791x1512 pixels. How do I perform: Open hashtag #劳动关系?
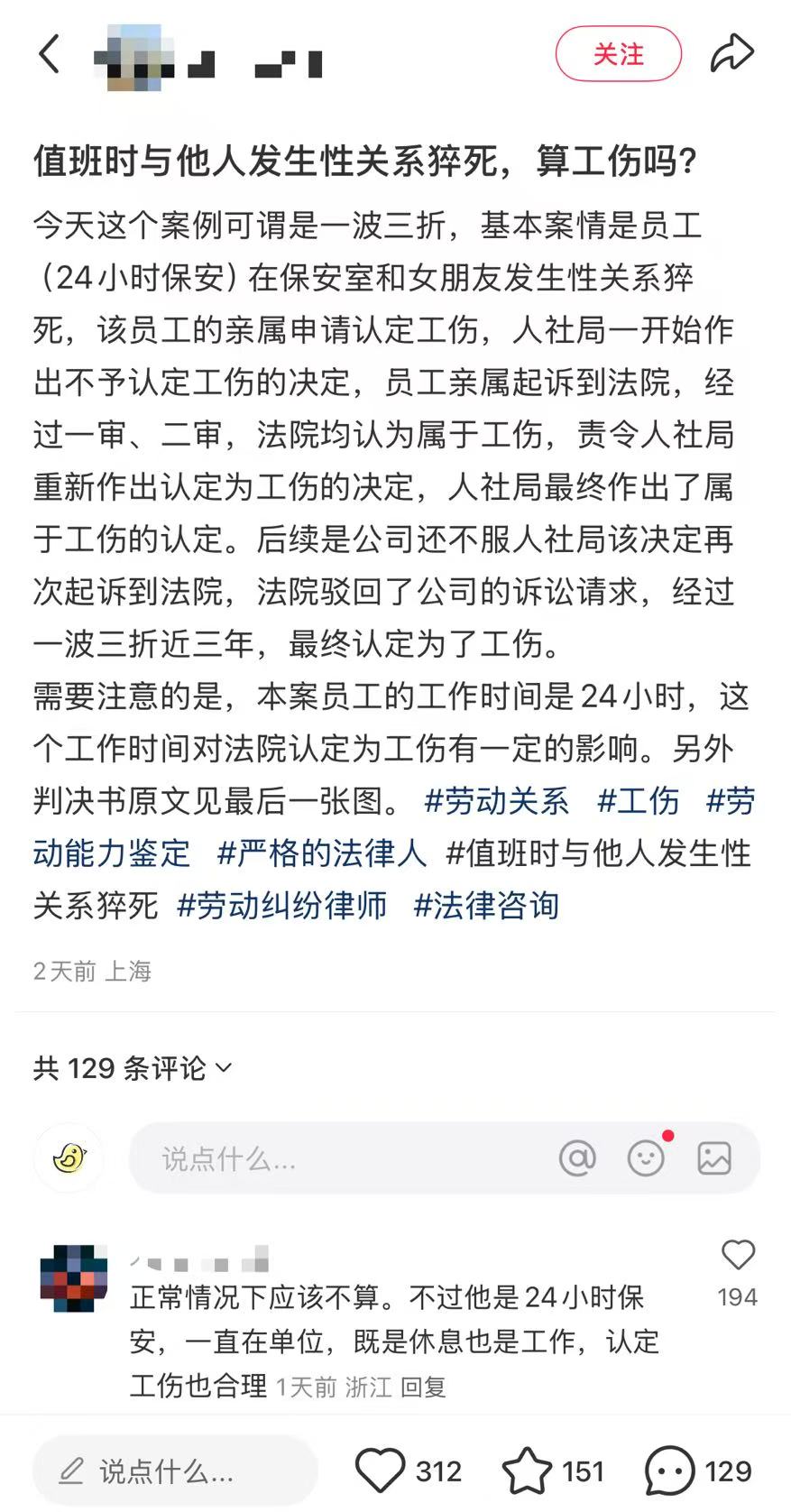click(x=497, y=801)
